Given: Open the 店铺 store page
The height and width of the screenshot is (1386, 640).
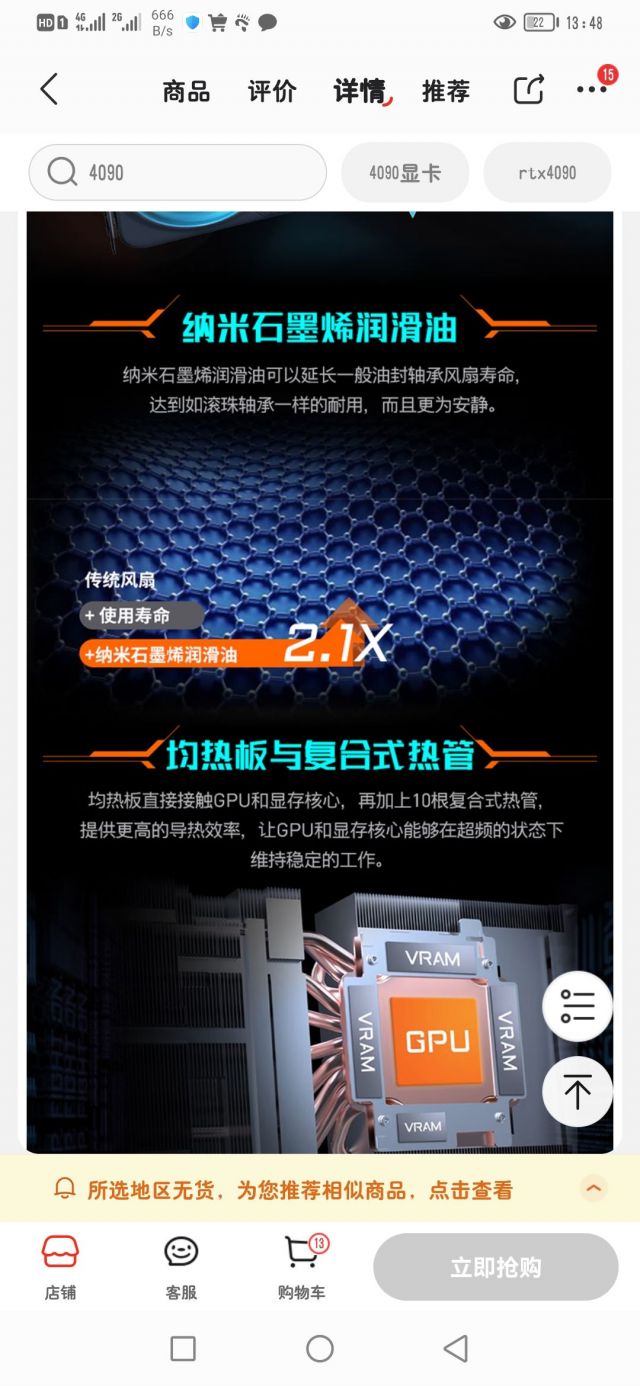Looking at the screenshot, I should 60,1266.
